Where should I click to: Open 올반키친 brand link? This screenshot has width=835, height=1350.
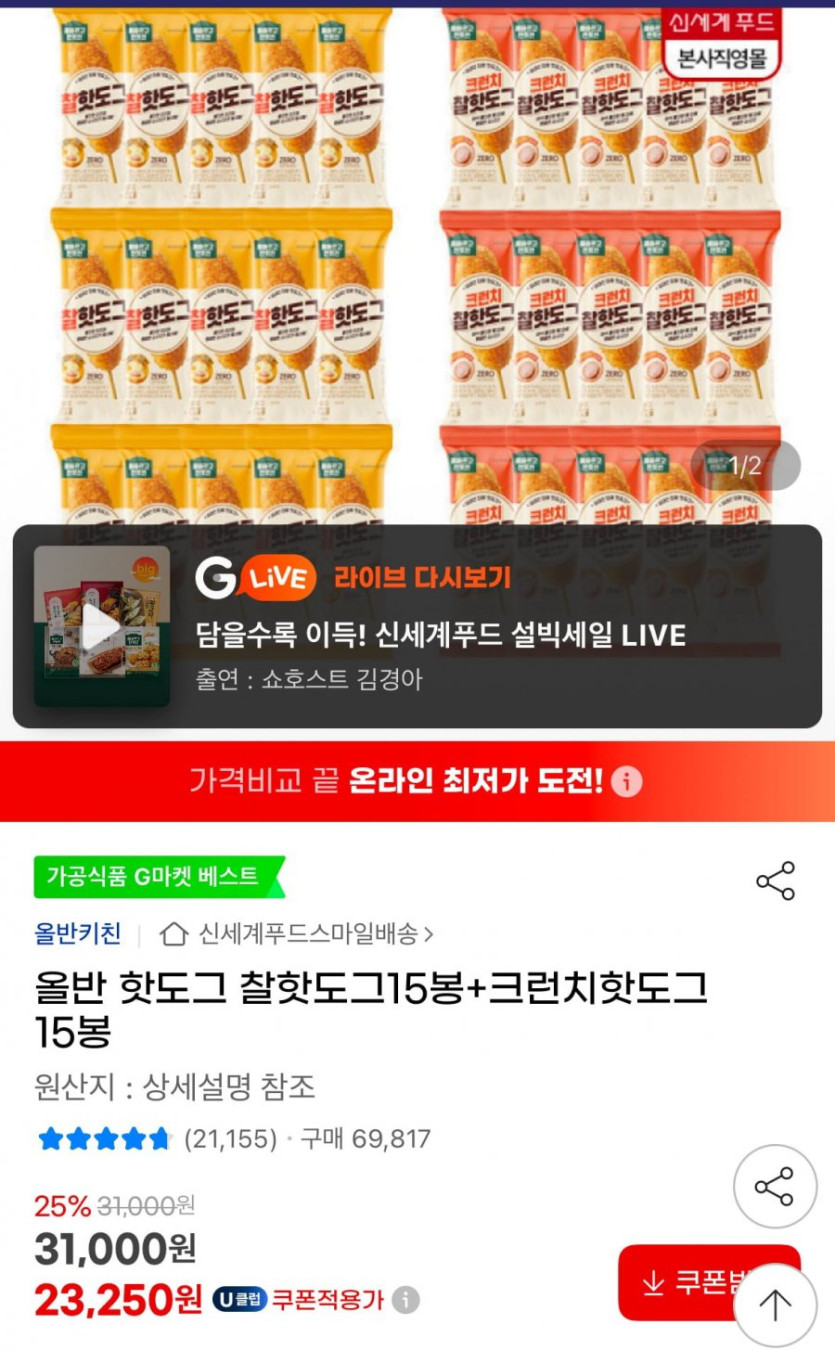[77, 934]
